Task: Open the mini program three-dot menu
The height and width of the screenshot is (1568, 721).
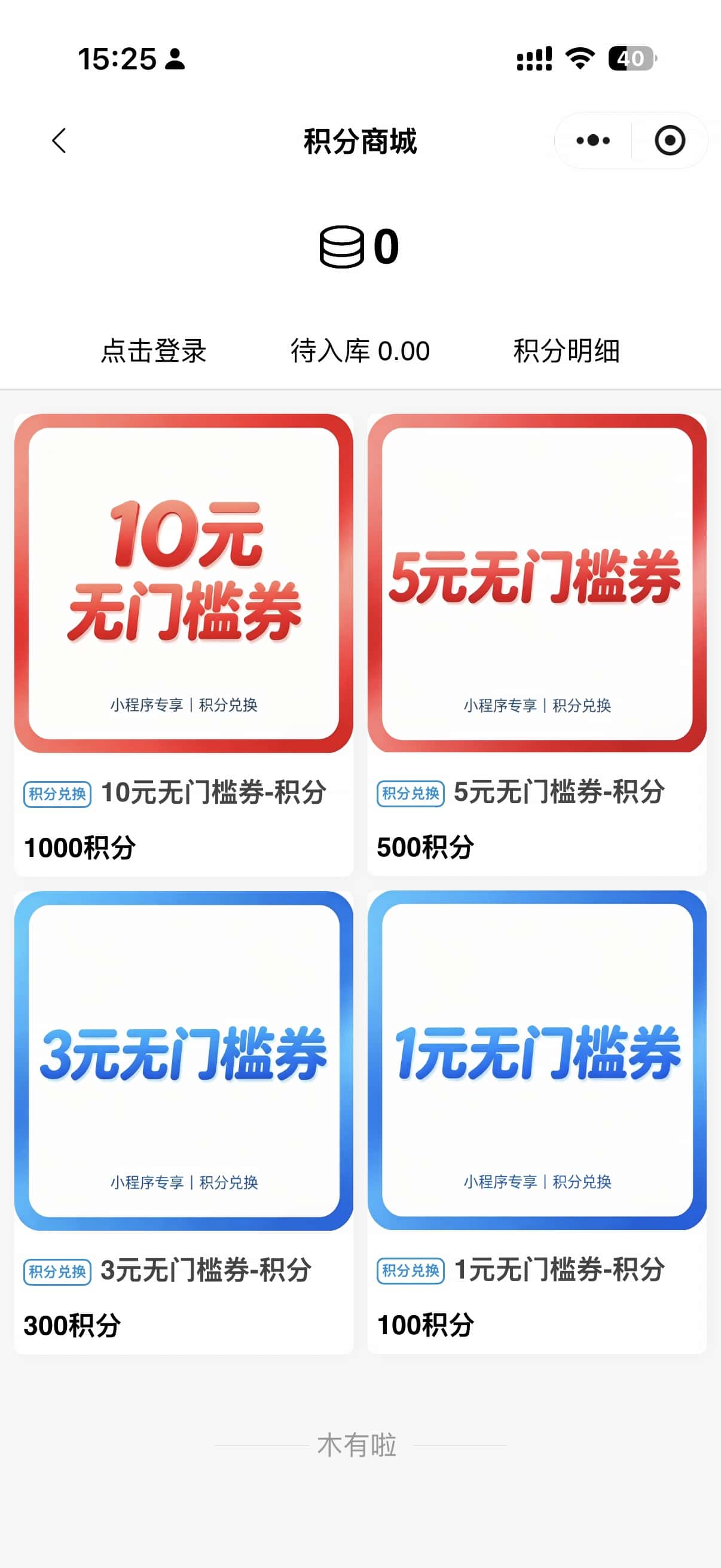Action: pyautogui.click(x=592, y=141)
